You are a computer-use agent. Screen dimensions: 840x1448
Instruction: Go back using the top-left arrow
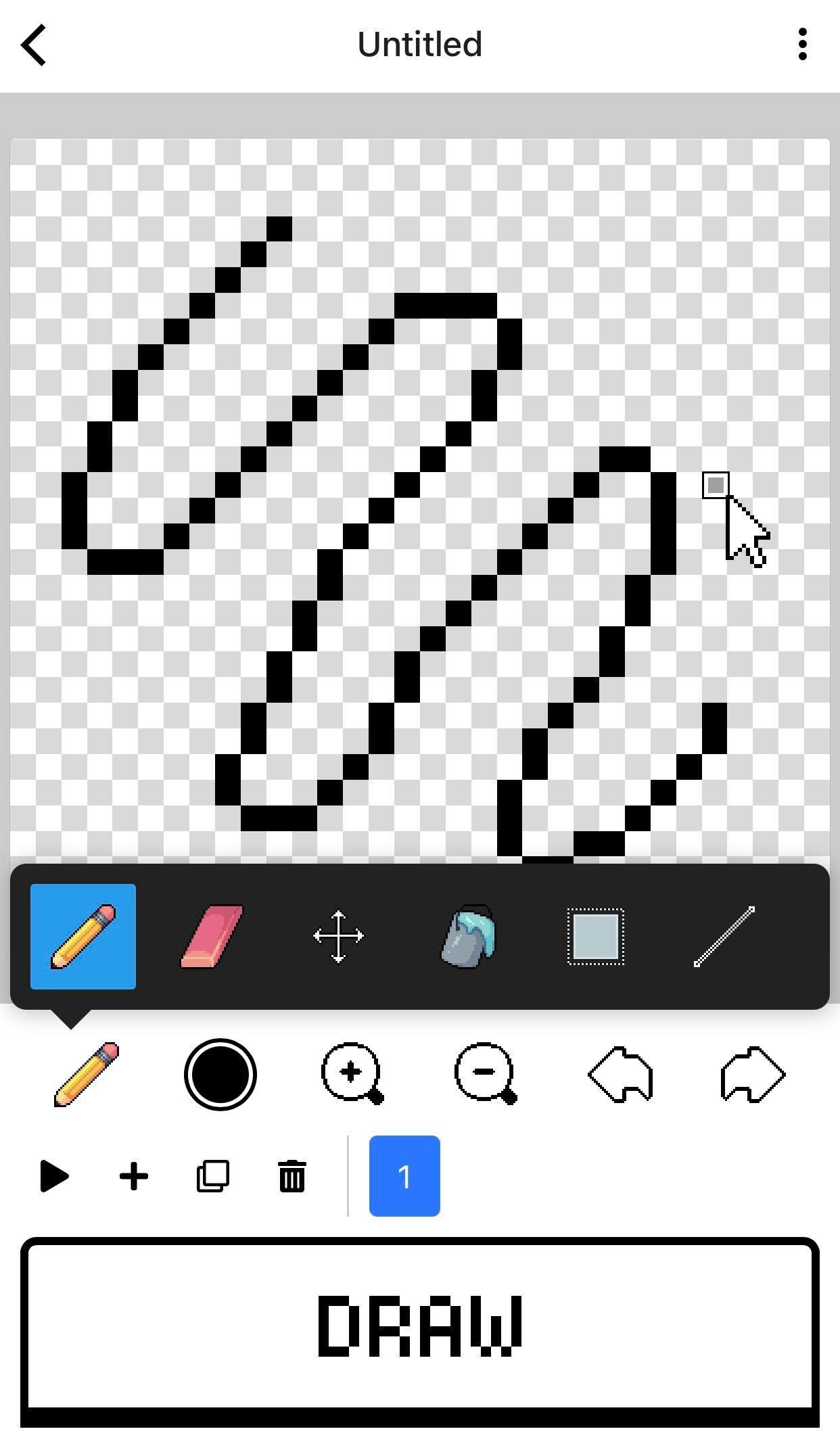pos(34,45)
